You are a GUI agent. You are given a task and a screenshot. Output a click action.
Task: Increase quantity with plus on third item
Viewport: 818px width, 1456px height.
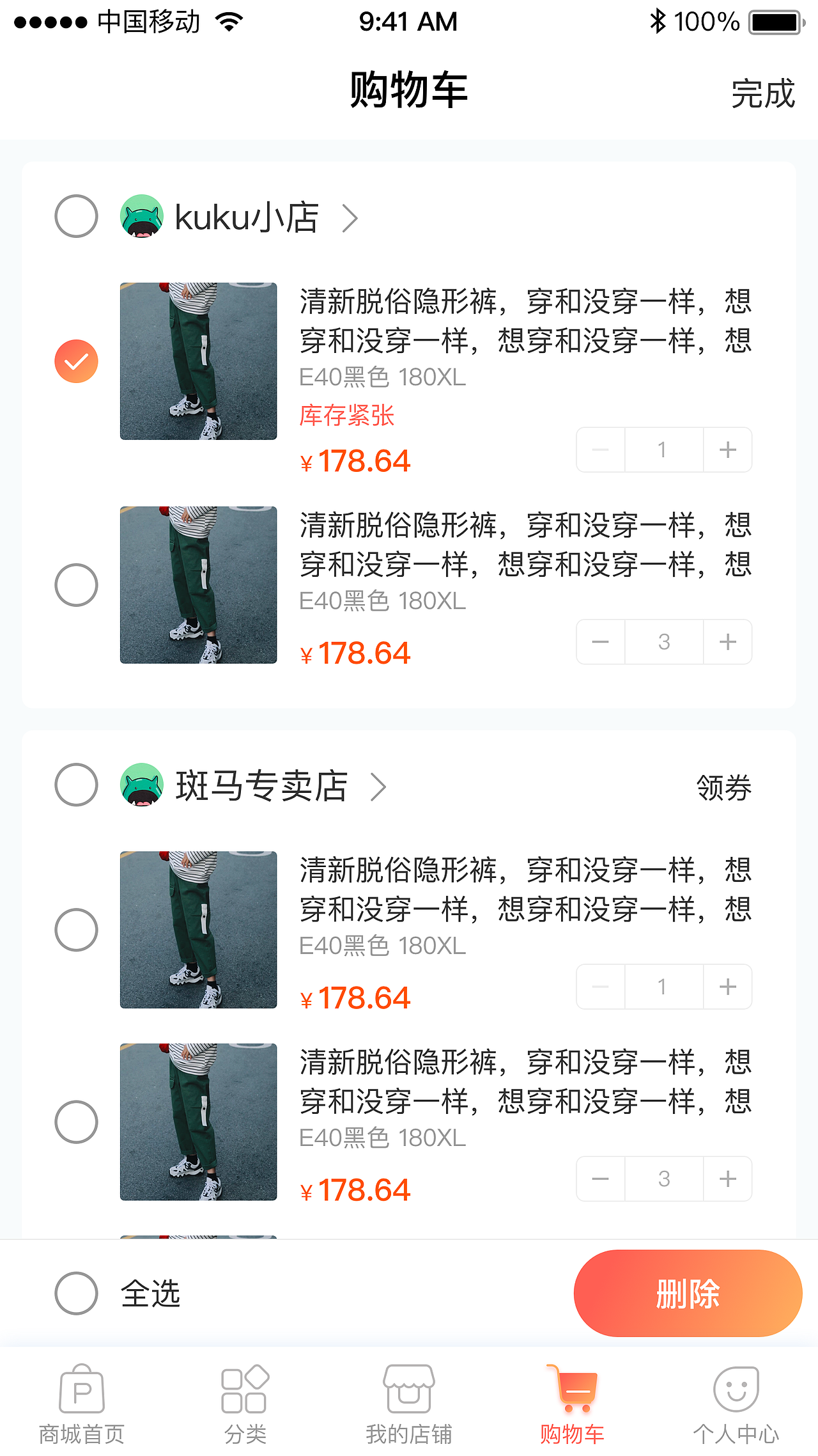[728, 987]
